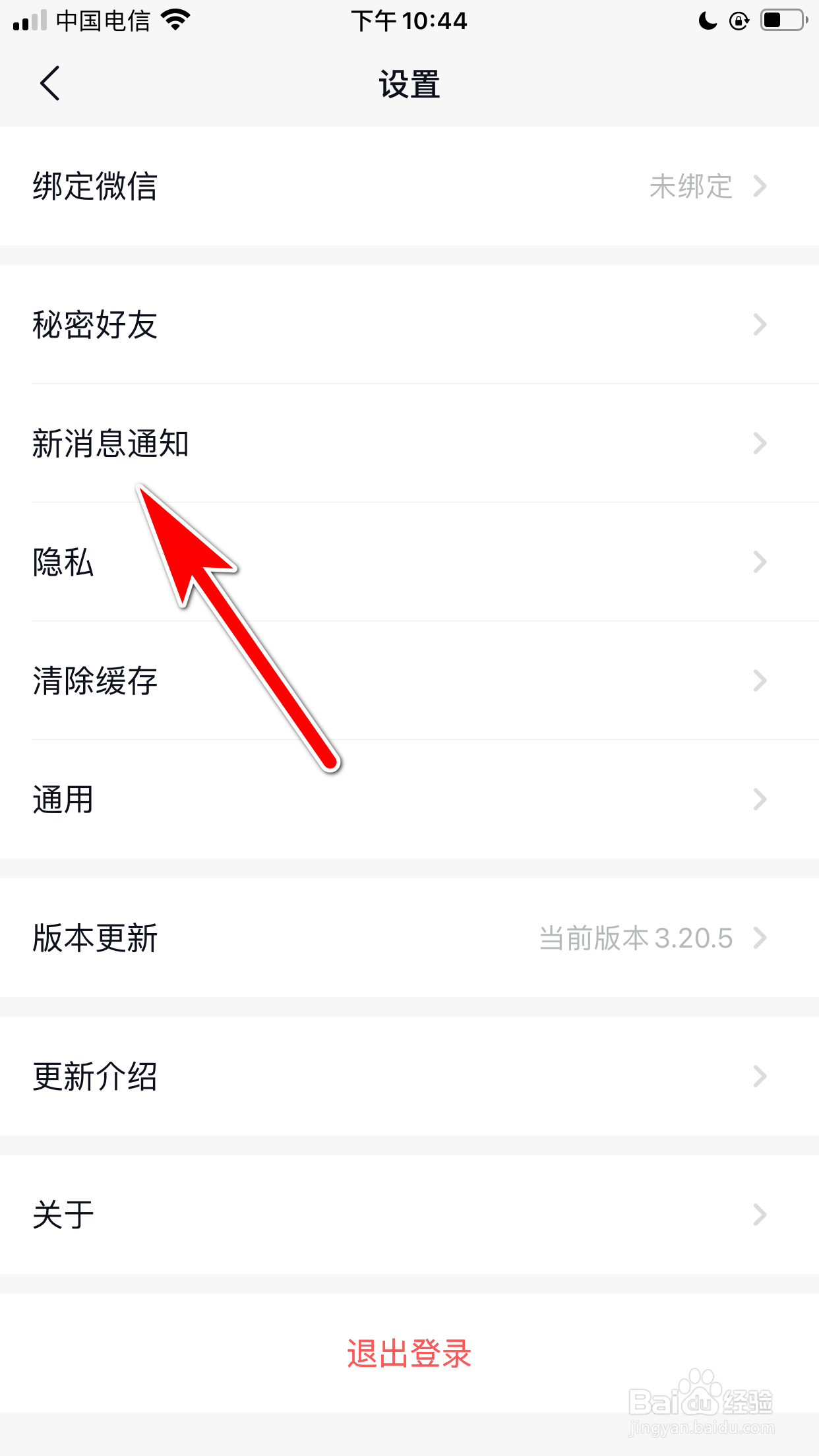Click the orientation lock icon
Screen dimensions: 819x1456
740,20
